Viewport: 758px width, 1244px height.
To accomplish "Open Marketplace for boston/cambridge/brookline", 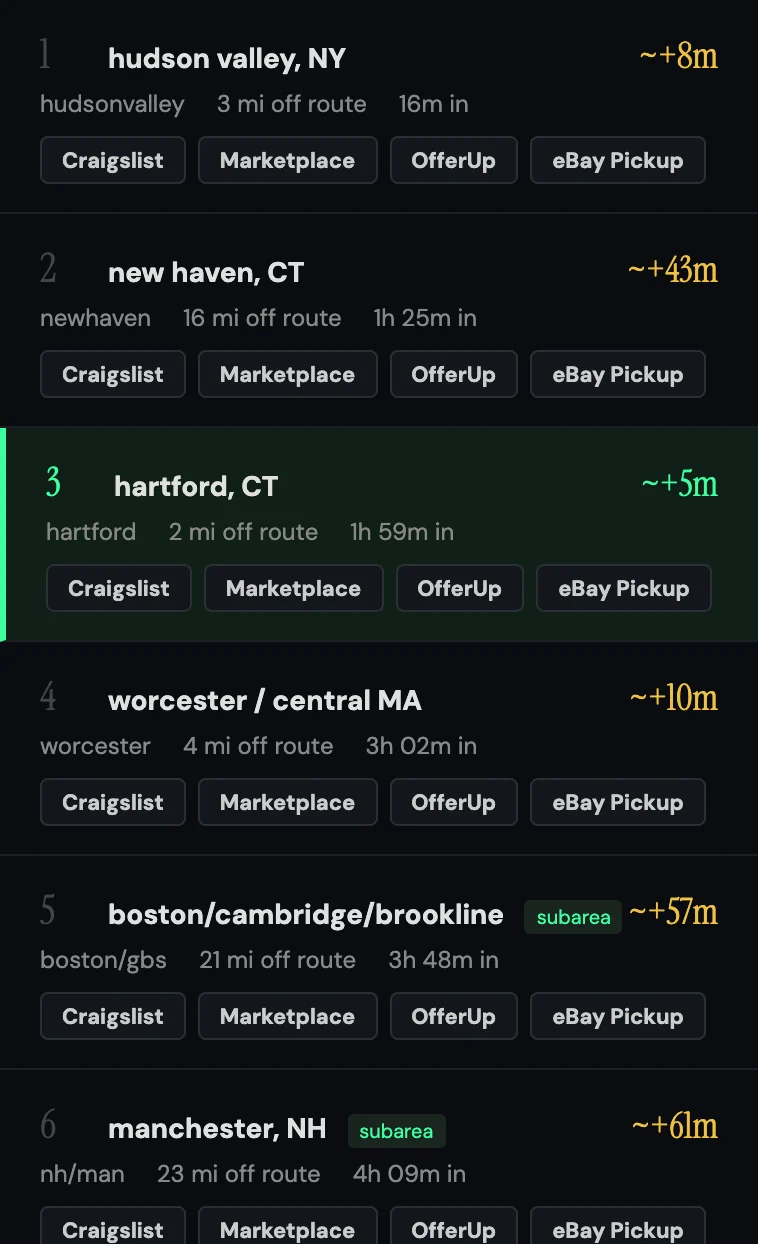I will click(288, 1016).
